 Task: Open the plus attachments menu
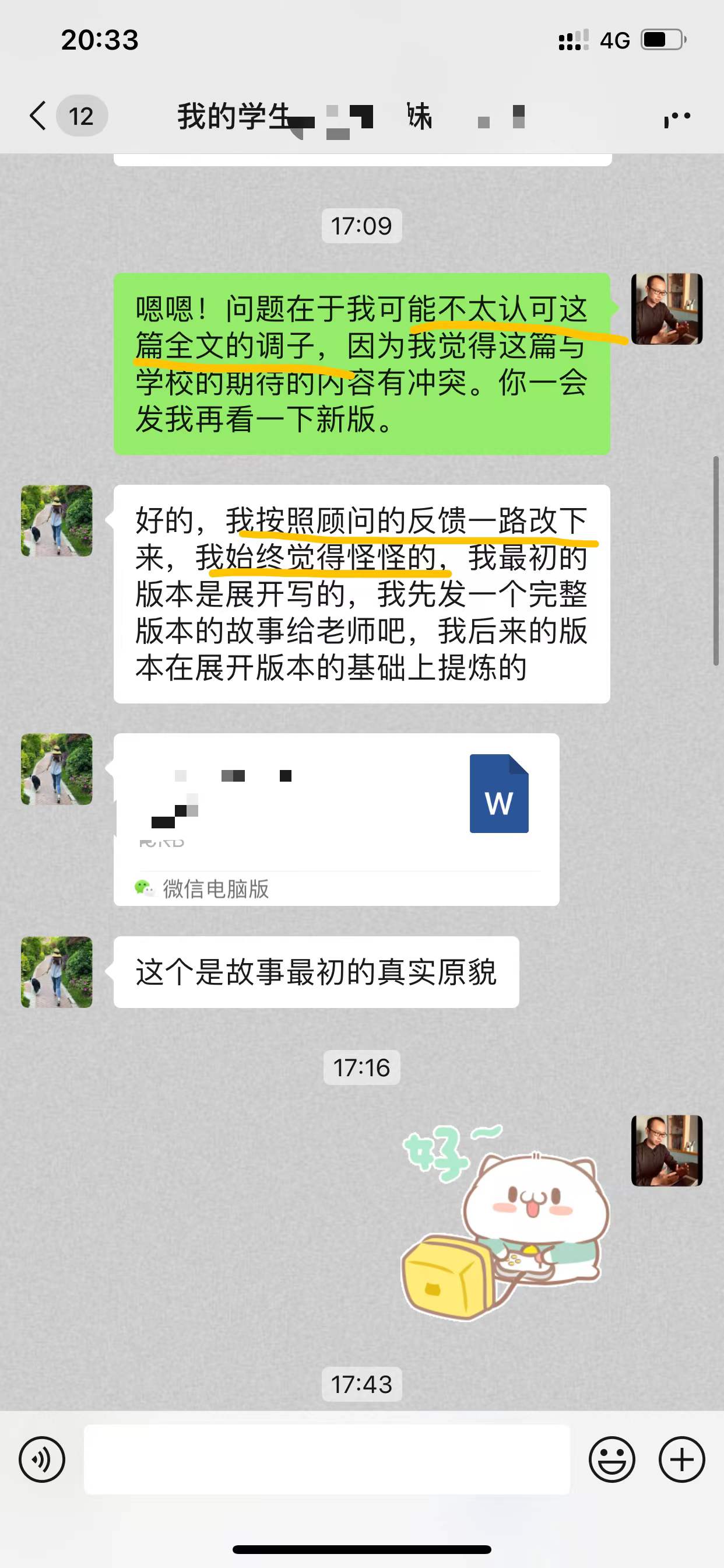681,1459
